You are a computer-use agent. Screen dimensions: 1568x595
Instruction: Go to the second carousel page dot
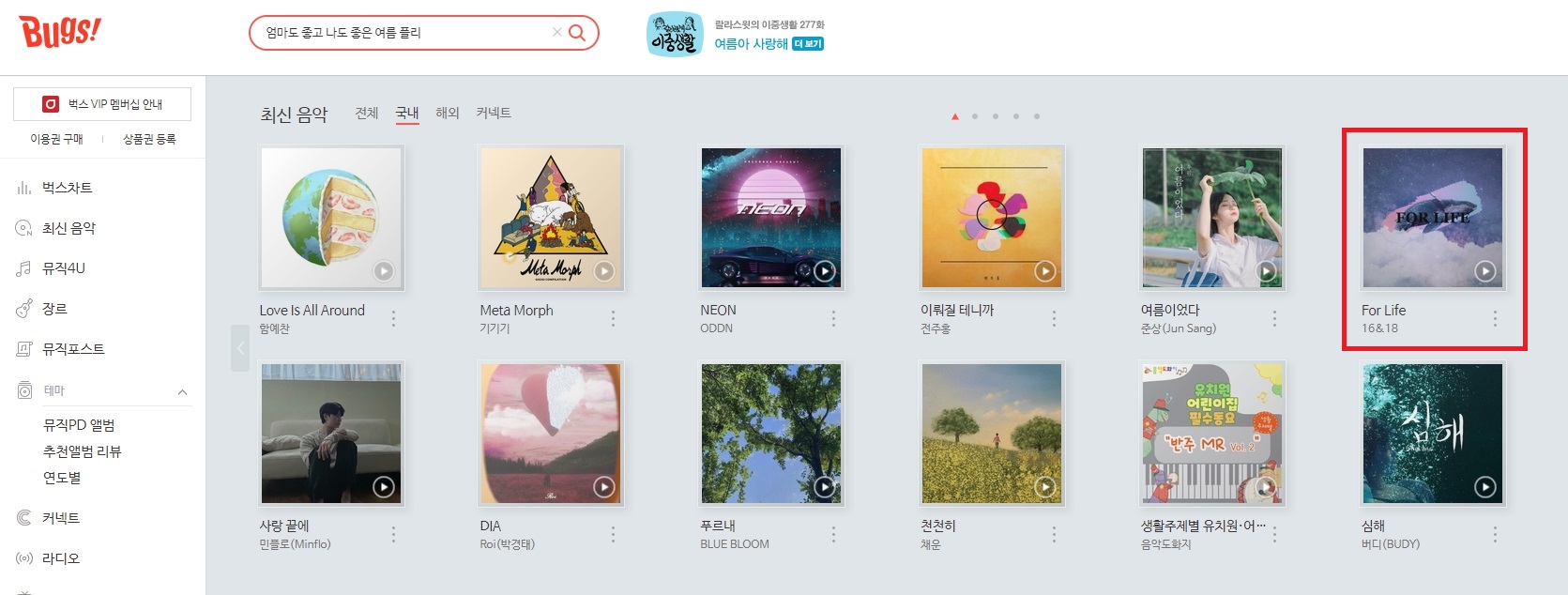click(x=975, y=116)
